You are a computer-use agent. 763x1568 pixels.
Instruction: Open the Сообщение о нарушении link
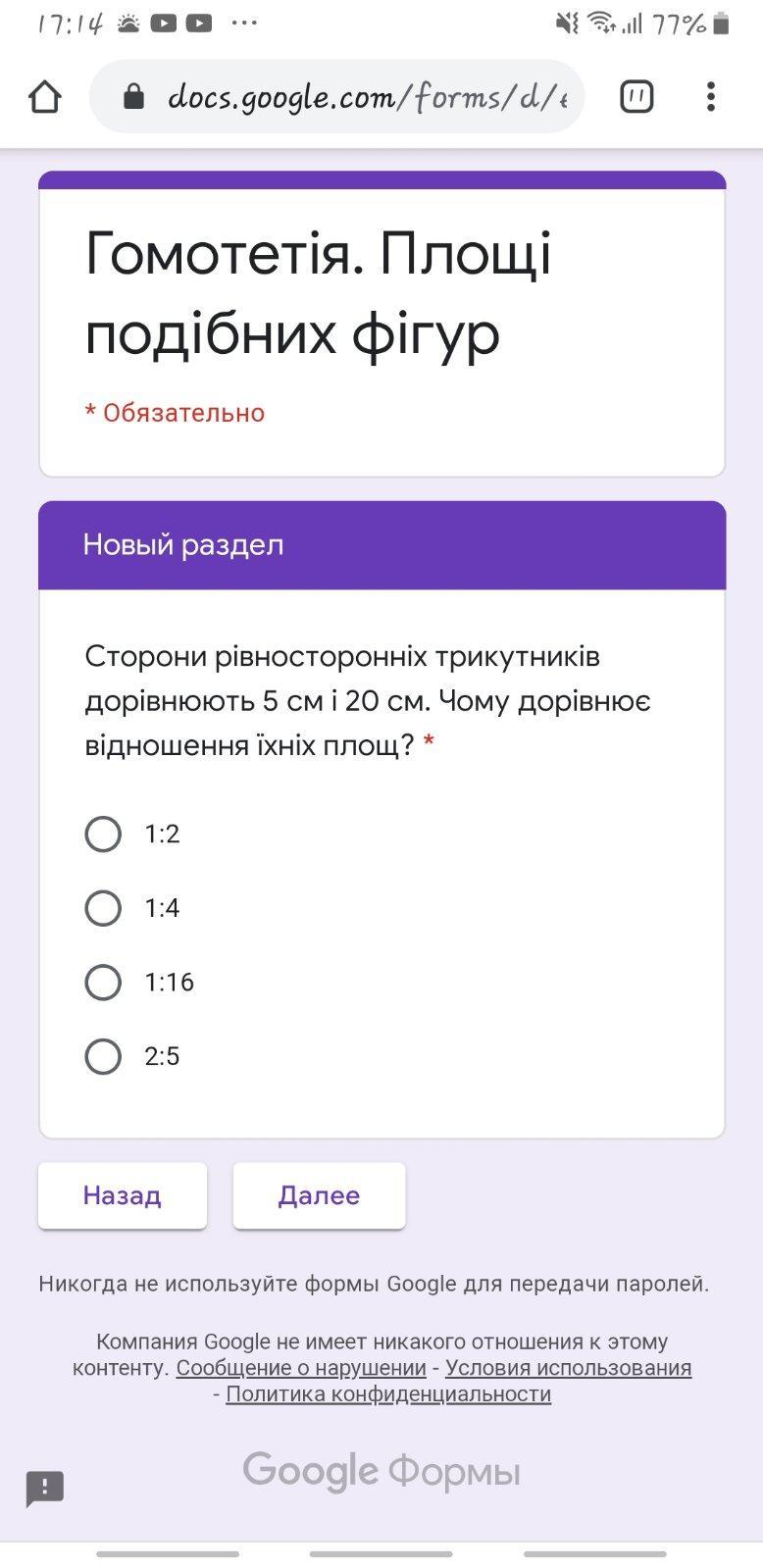coord(301,1368)
